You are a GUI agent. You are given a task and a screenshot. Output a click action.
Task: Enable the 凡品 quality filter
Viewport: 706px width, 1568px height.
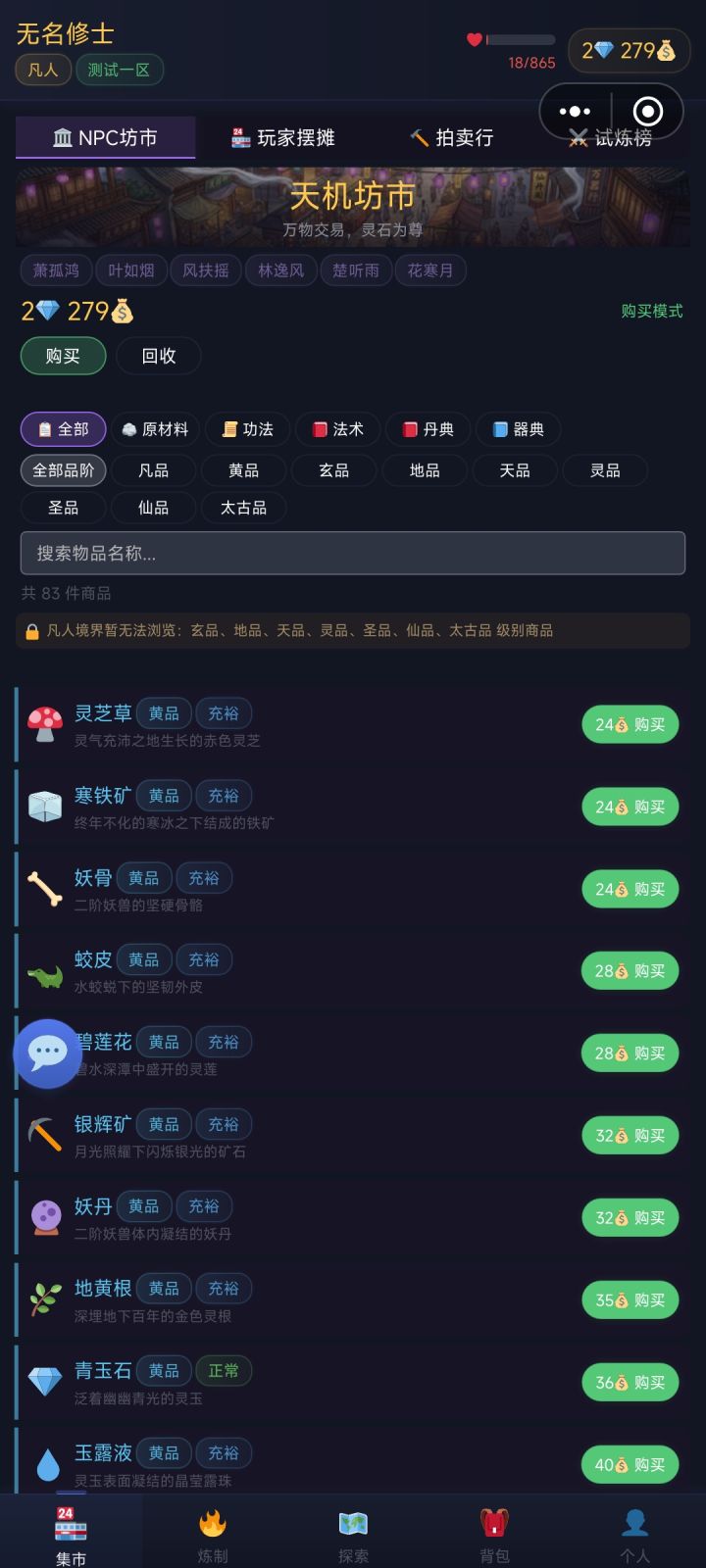(153, 470)
